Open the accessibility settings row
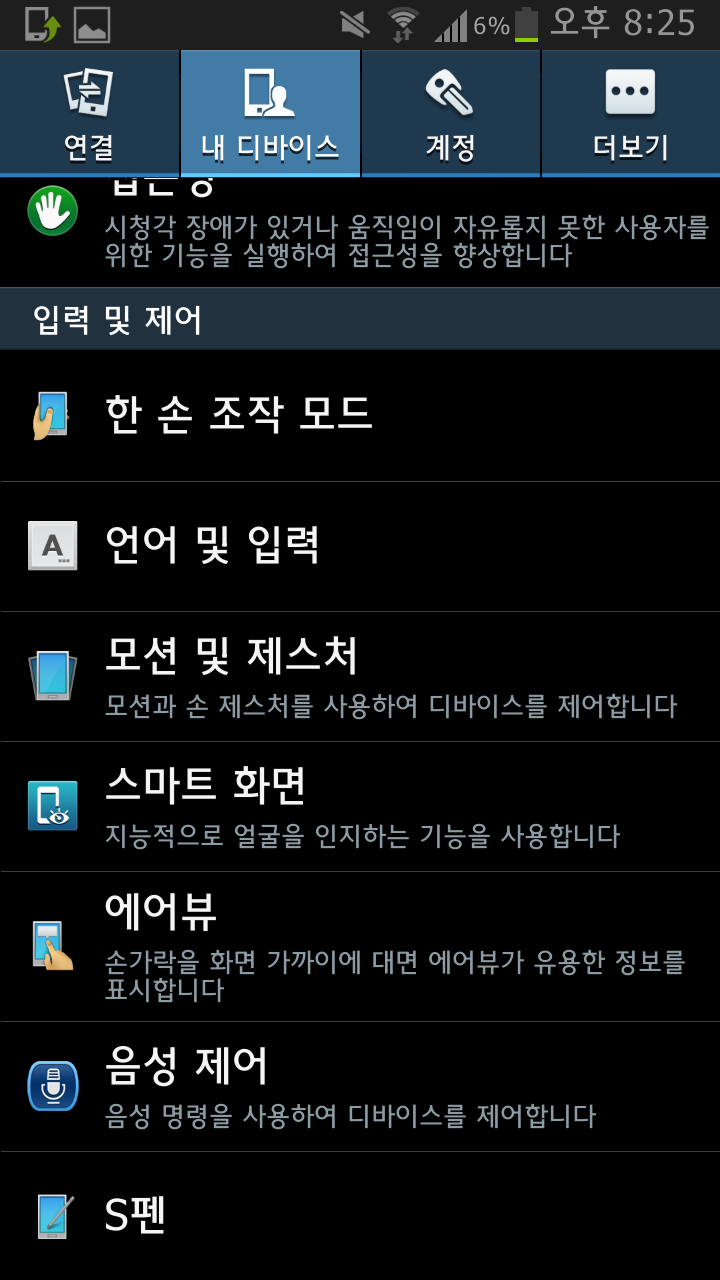This screenshot has height=1280, width=720. 360,235
